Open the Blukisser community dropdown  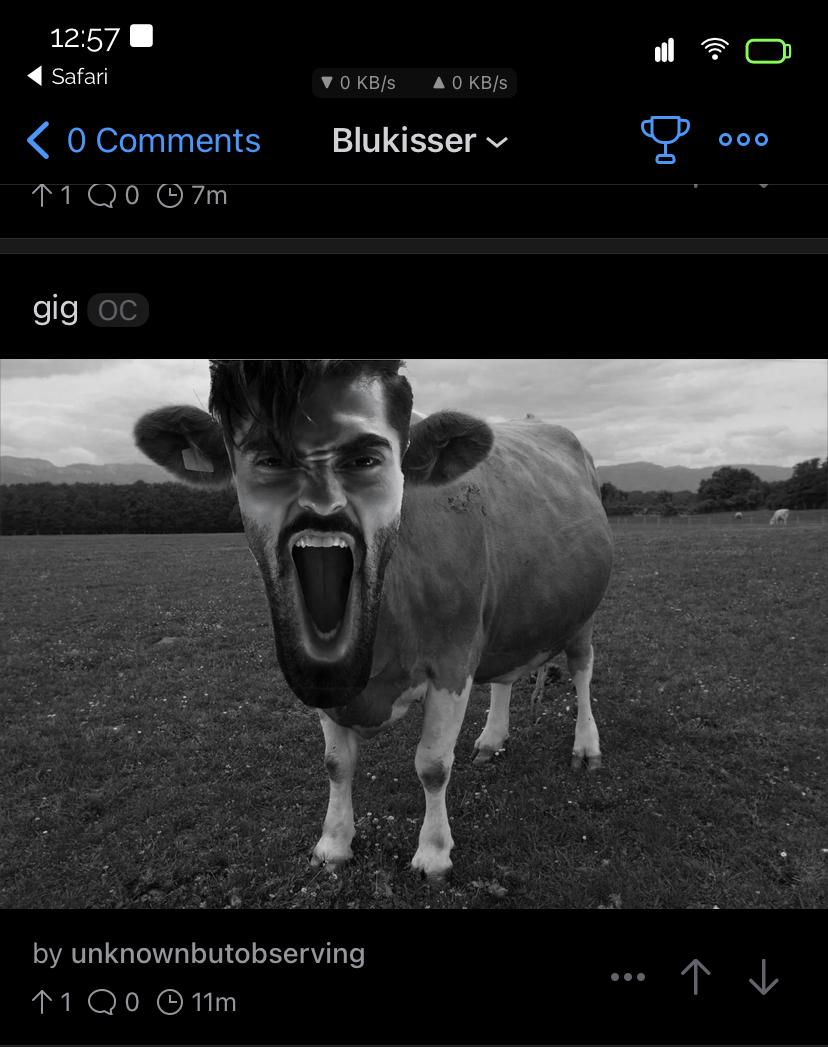click(420, 141)
